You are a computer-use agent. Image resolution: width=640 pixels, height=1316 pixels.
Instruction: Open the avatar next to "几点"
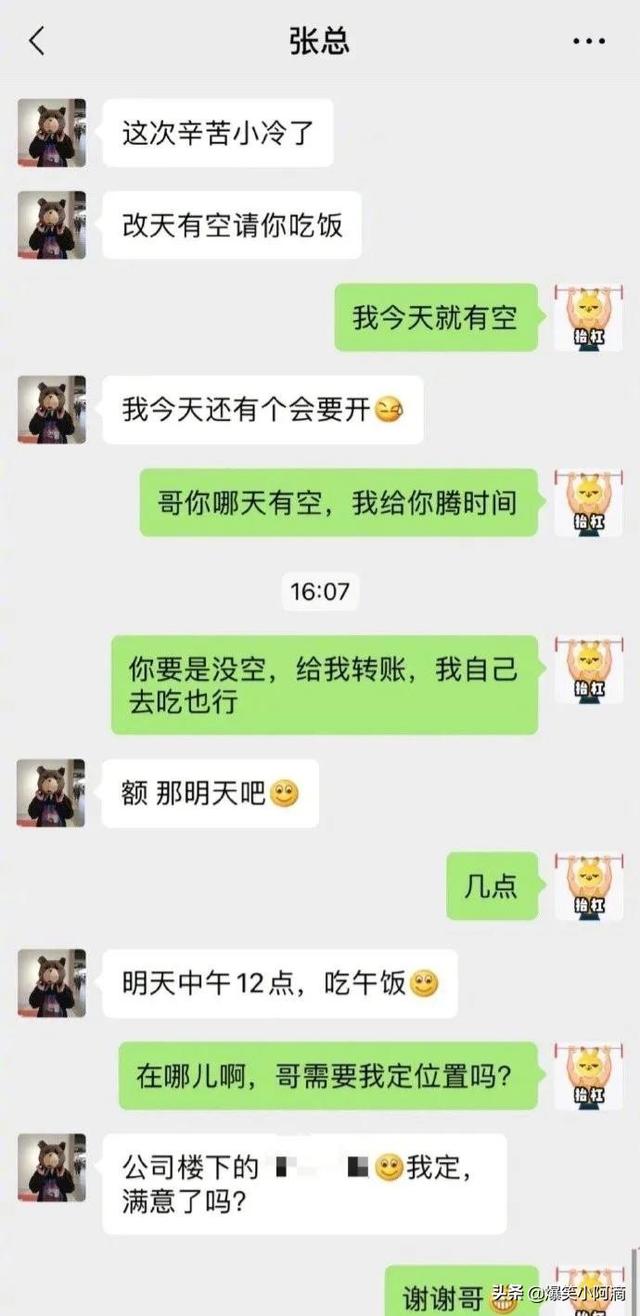[x=588, y=886]
